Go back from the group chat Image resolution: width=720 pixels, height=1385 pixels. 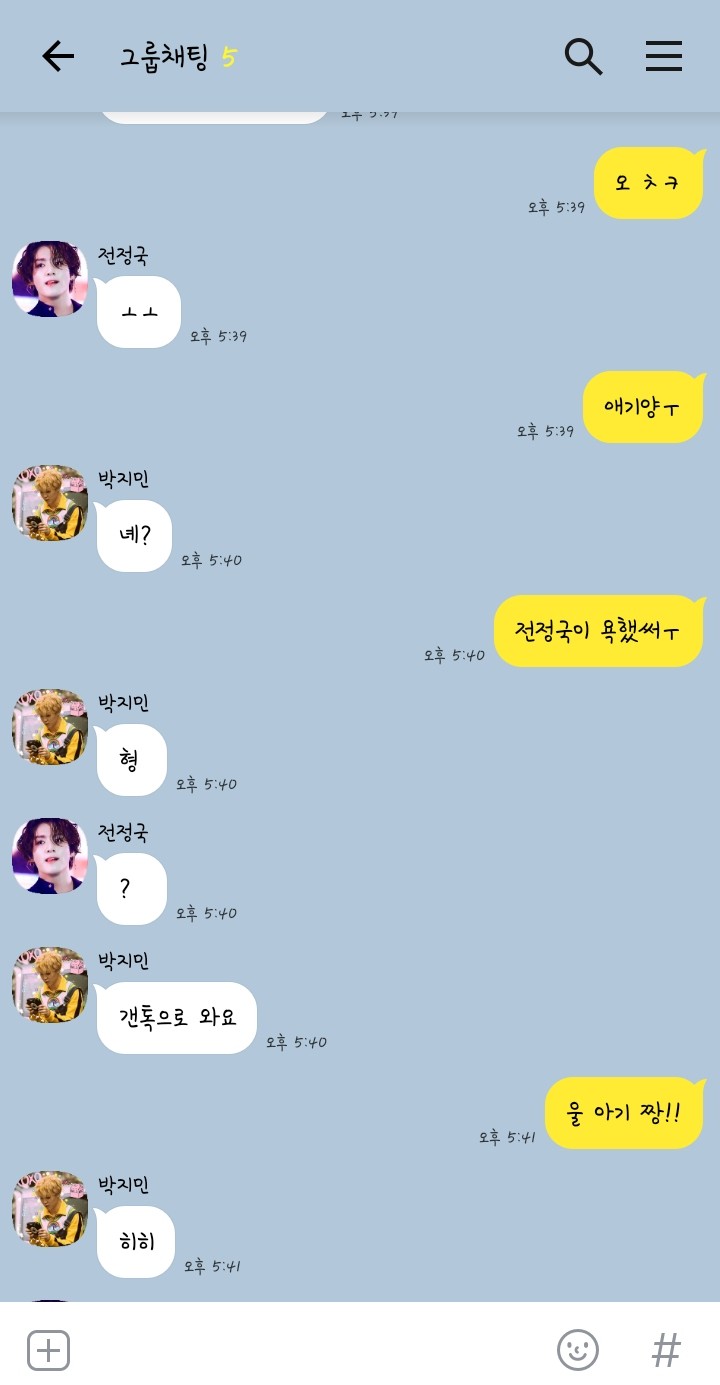click(x=58, y=57)
